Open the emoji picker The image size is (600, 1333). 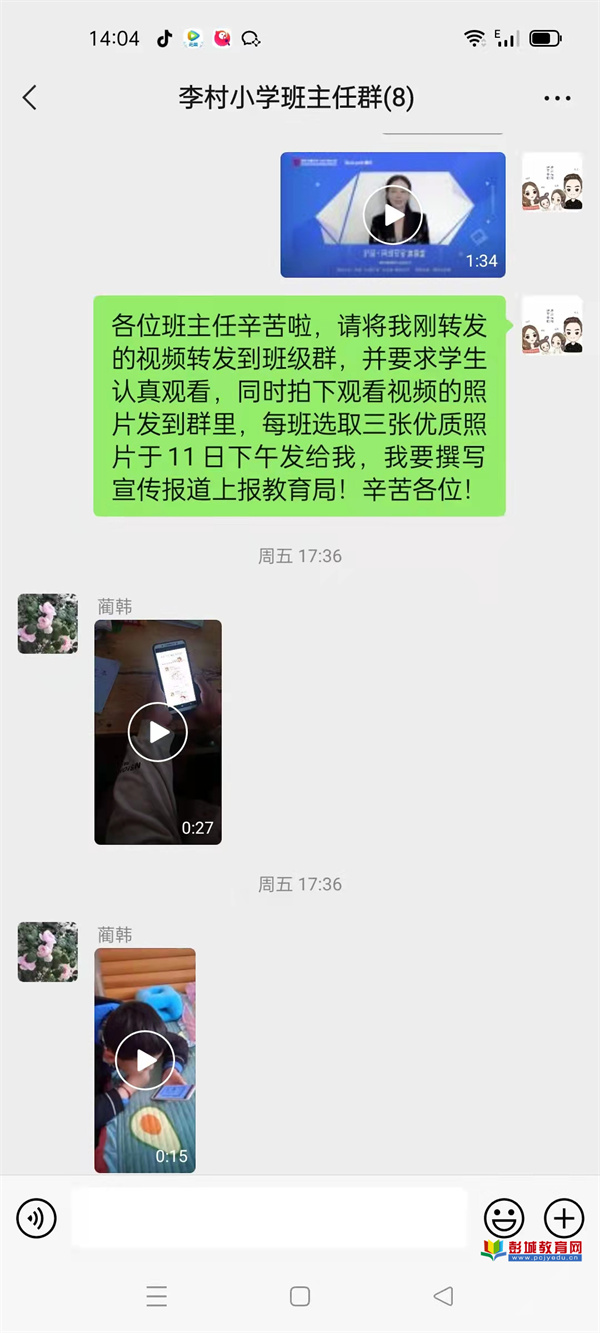pos(504,1218)
